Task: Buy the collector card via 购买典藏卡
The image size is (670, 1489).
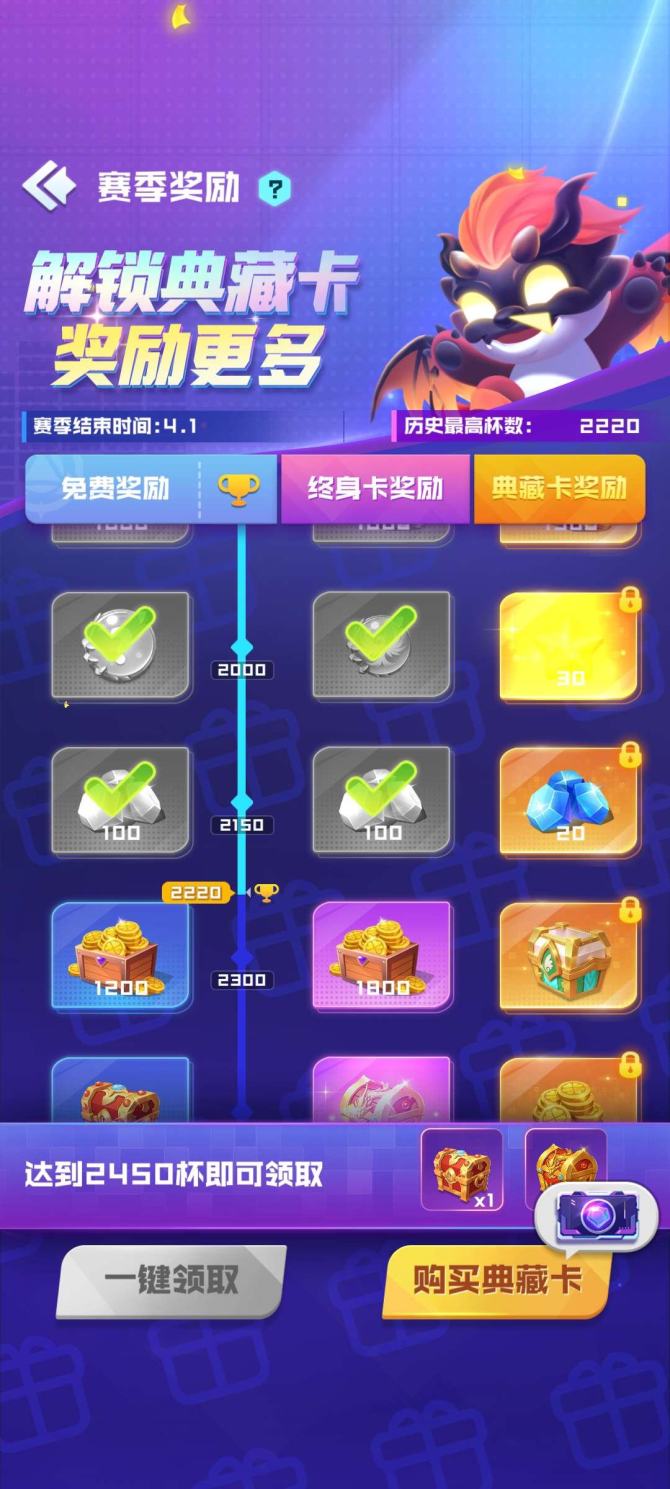Action: (497, 1281)
